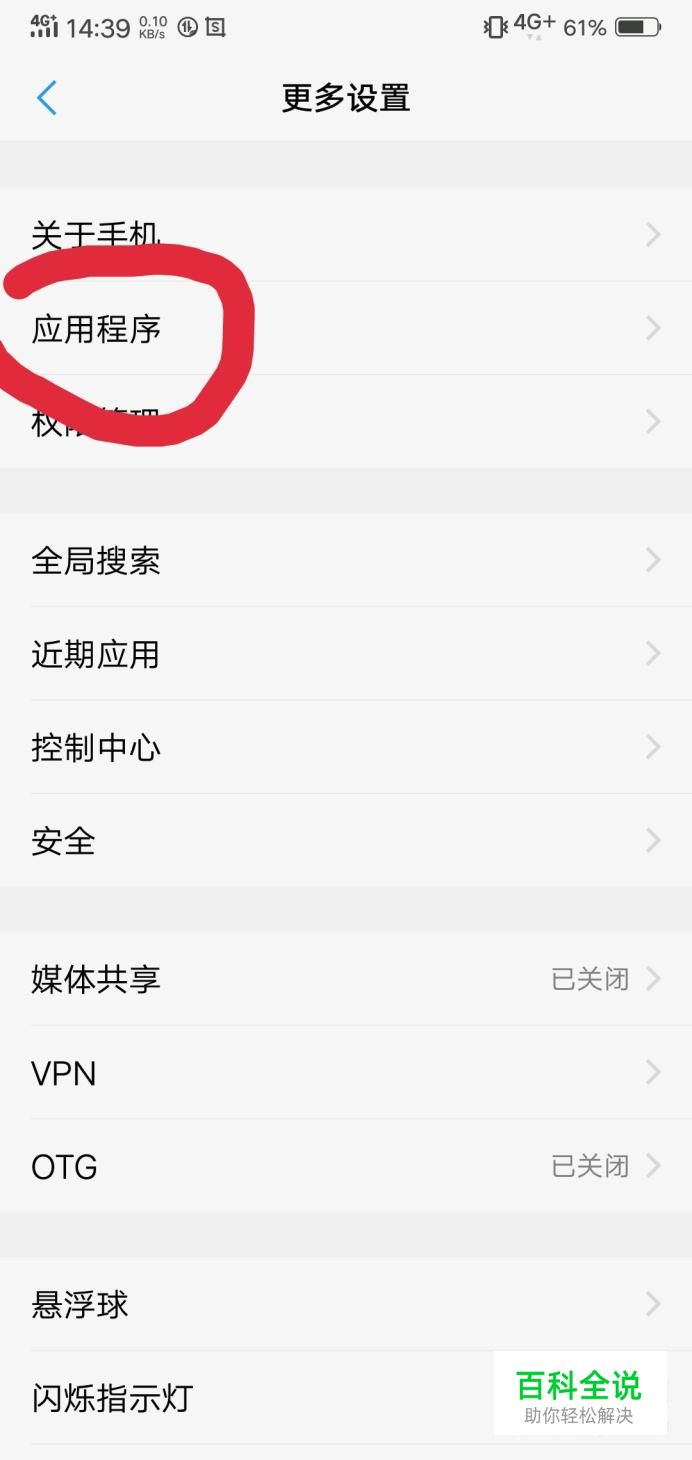
Task: Open 近期应用 settings
Action: point(346,654)
